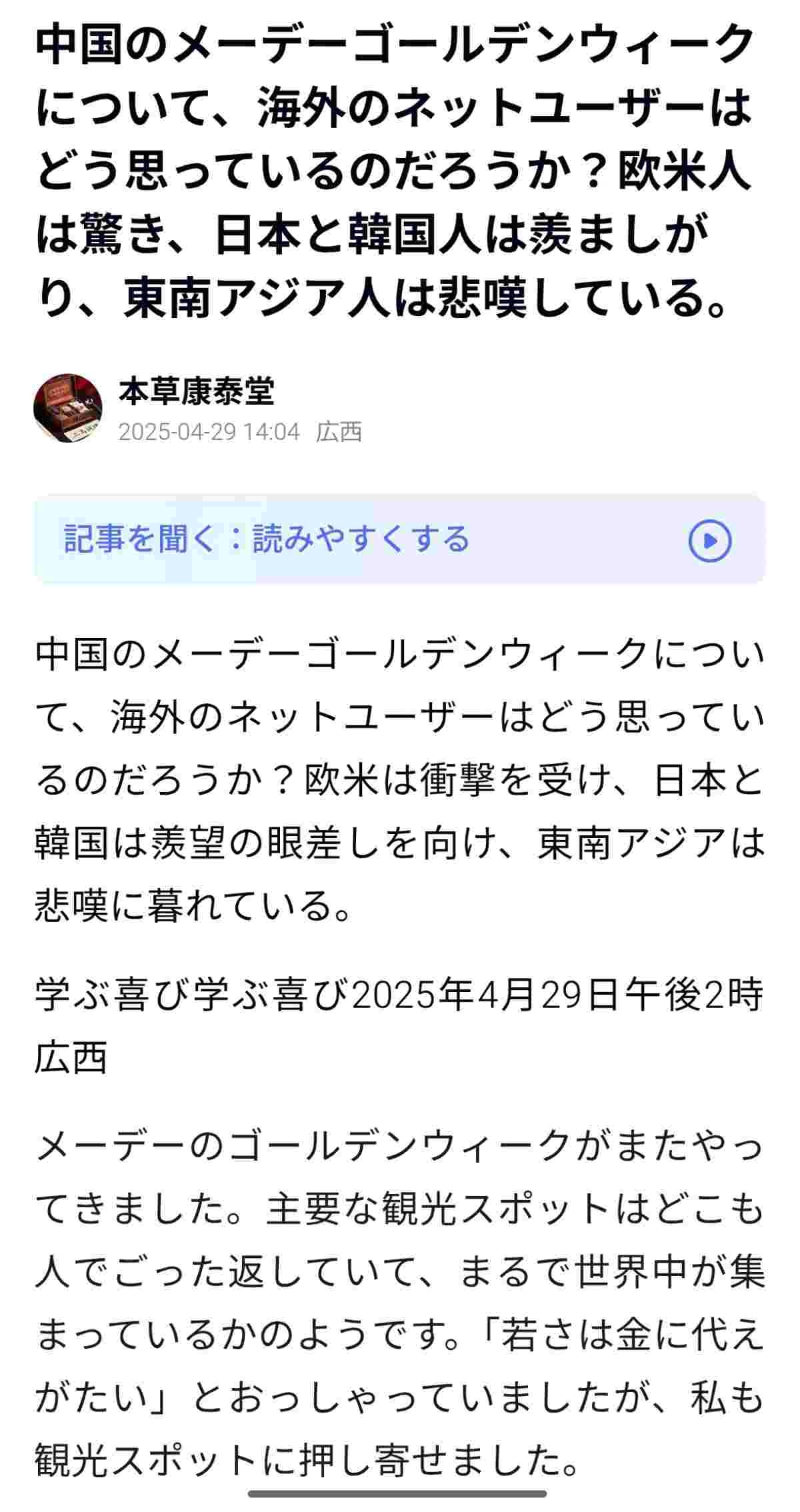Play the article audio

coord(709,540)
